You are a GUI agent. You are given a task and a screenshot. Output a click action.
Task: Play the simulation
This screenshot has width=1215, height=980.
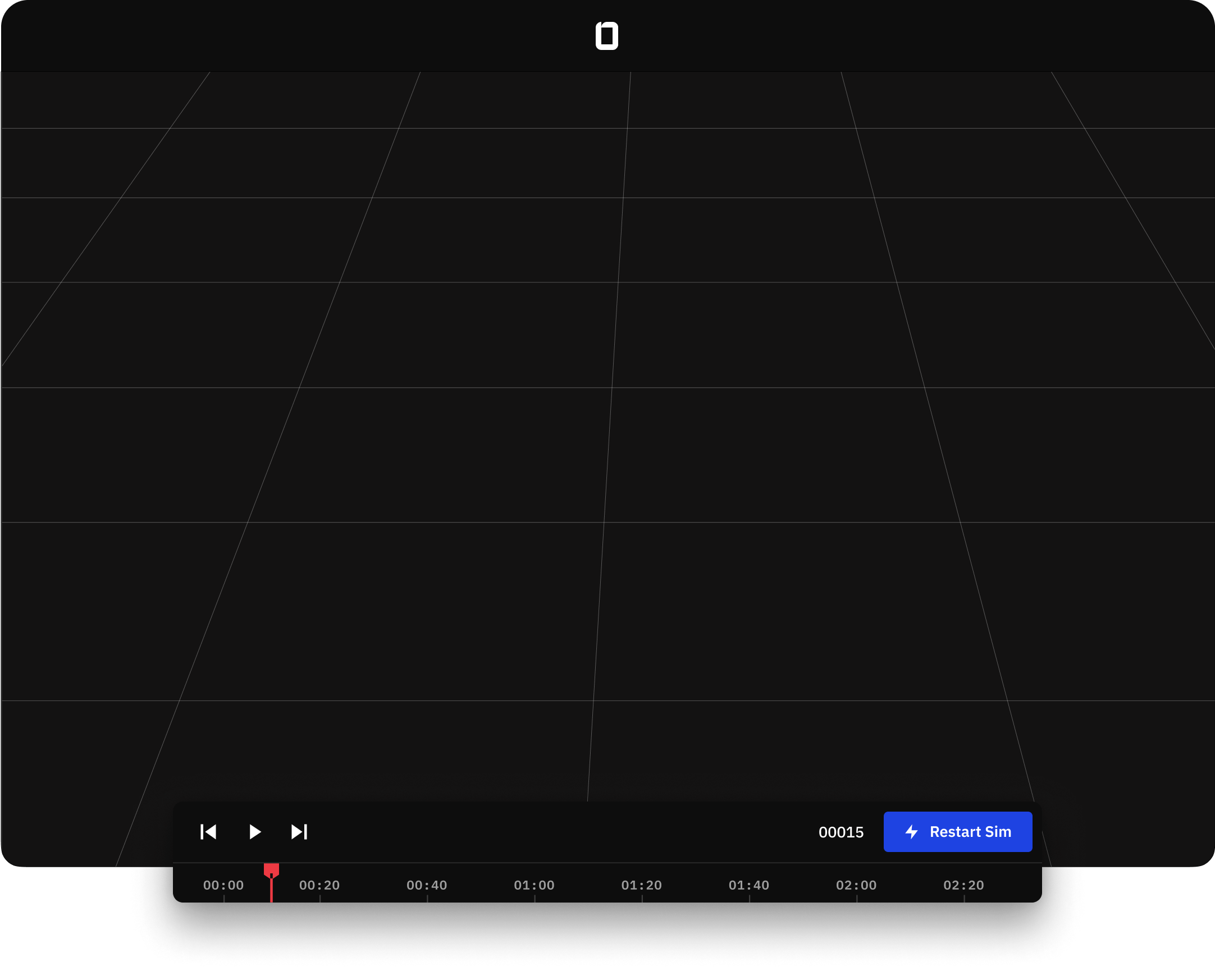click(255, 831)
